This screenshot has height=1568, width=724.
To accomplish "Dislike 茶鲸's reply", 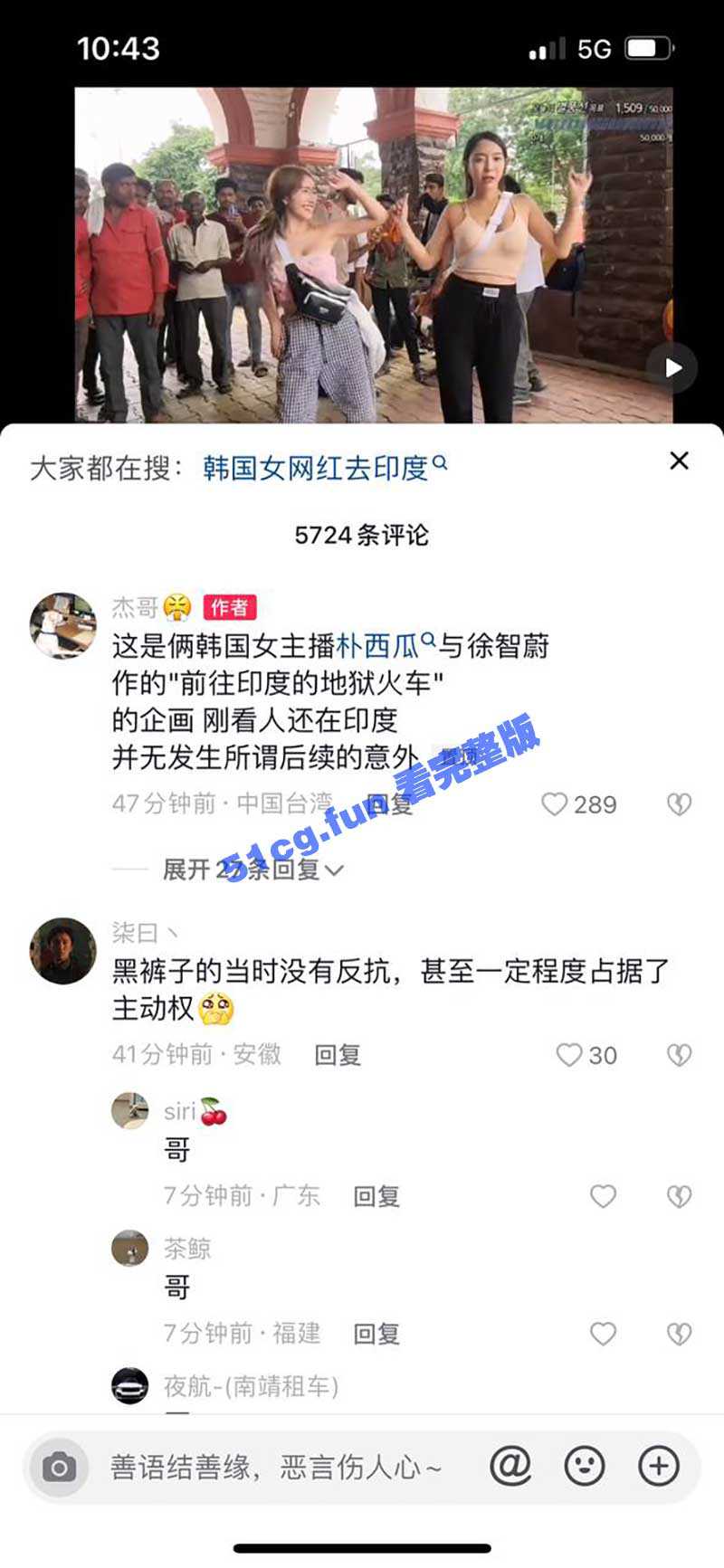I will tap(679, 1334).
